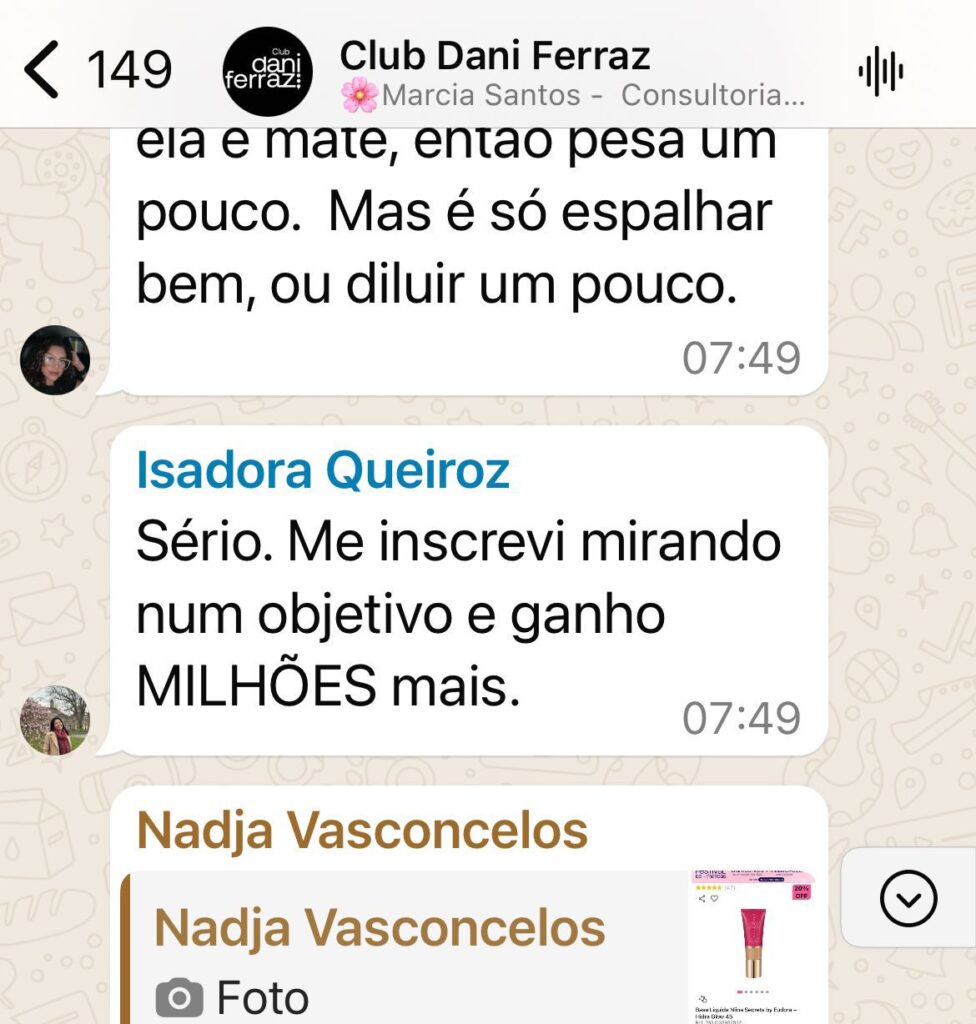View the avatar beside the 'diluir um pouco' message
The width and height of the screenshot is (976, 1024).
click(x=55, y=360)
